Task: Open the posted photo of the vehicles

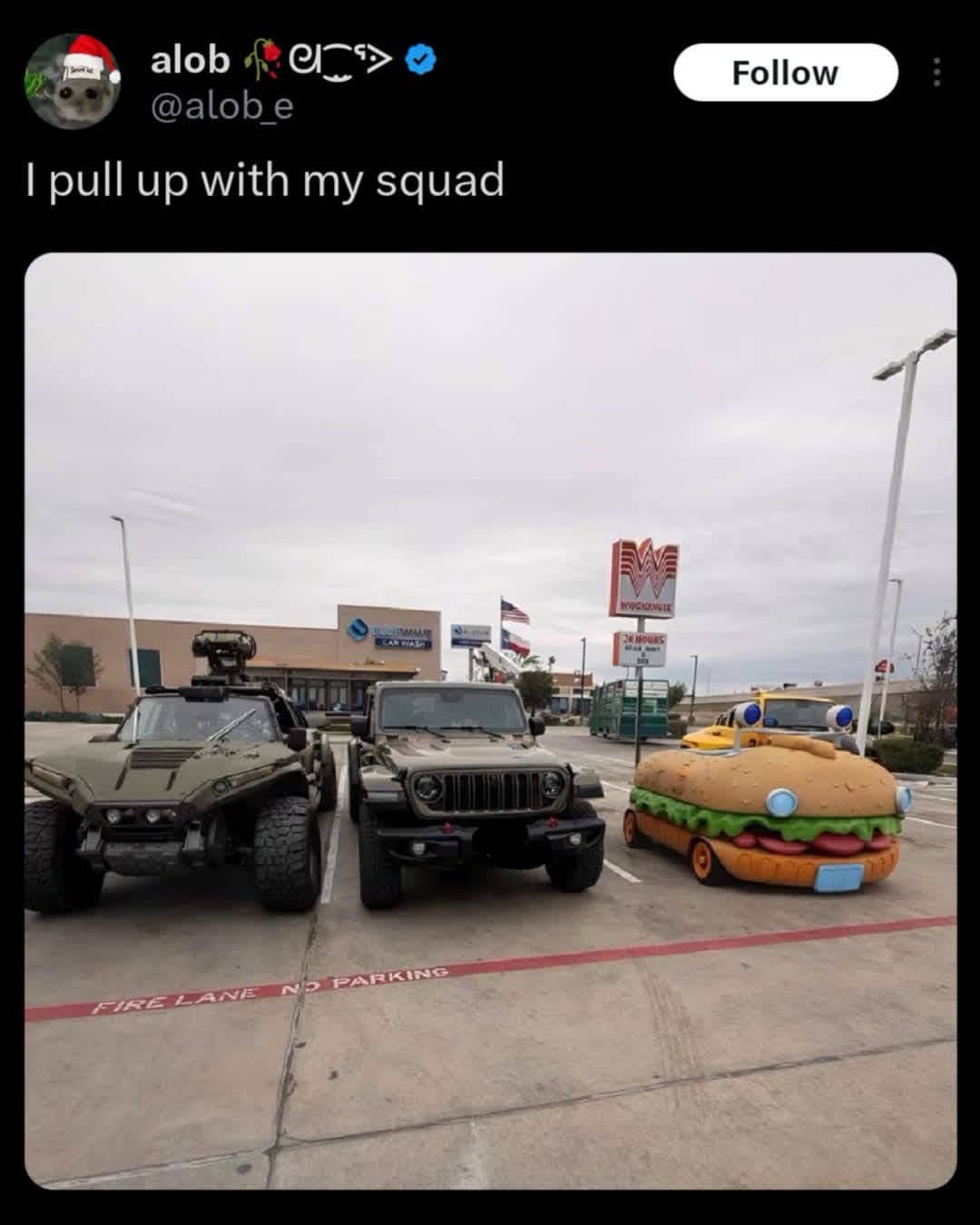Action: tap(490, 720)
